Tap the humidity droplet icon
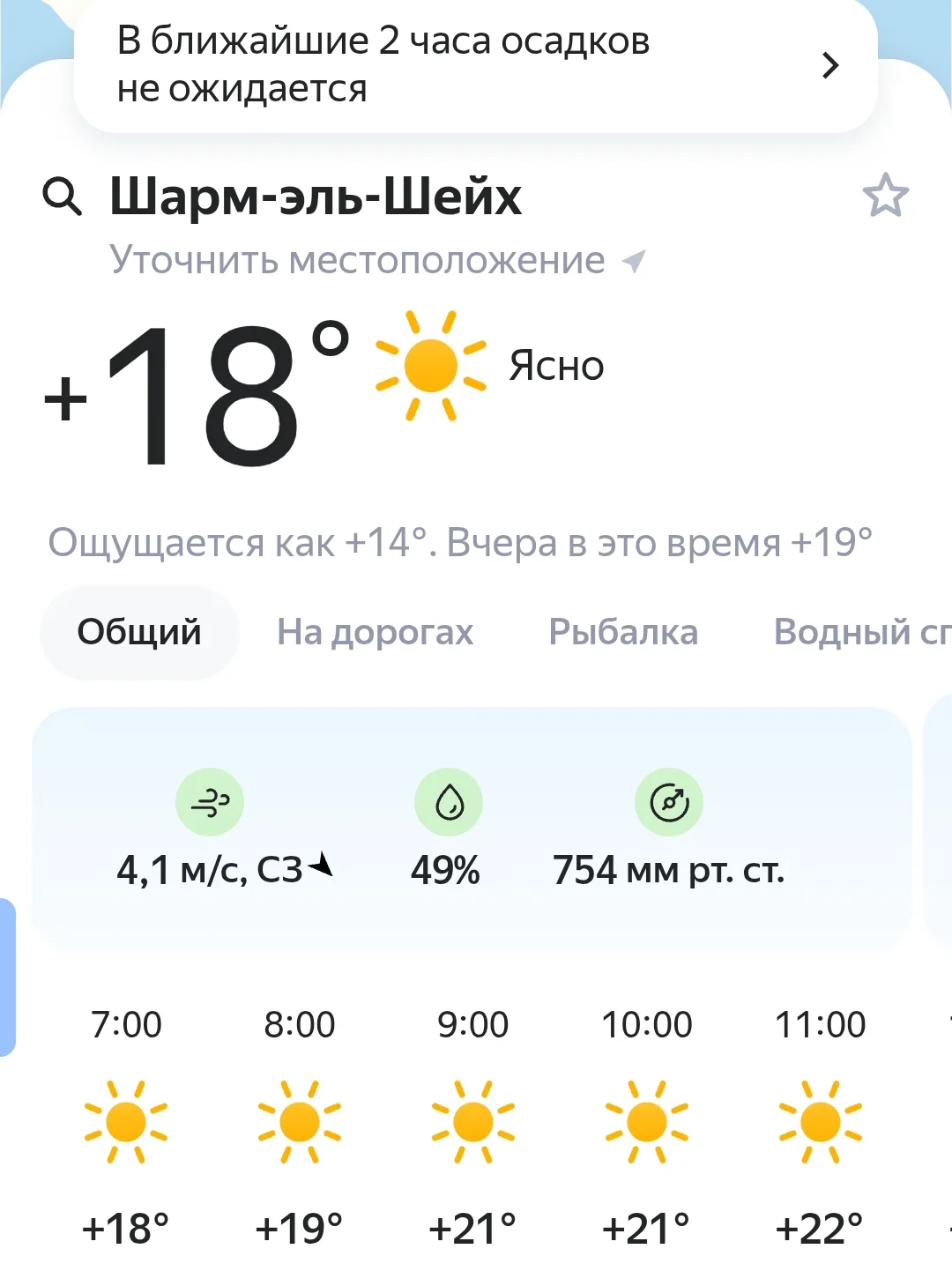 tap(450, 801)
